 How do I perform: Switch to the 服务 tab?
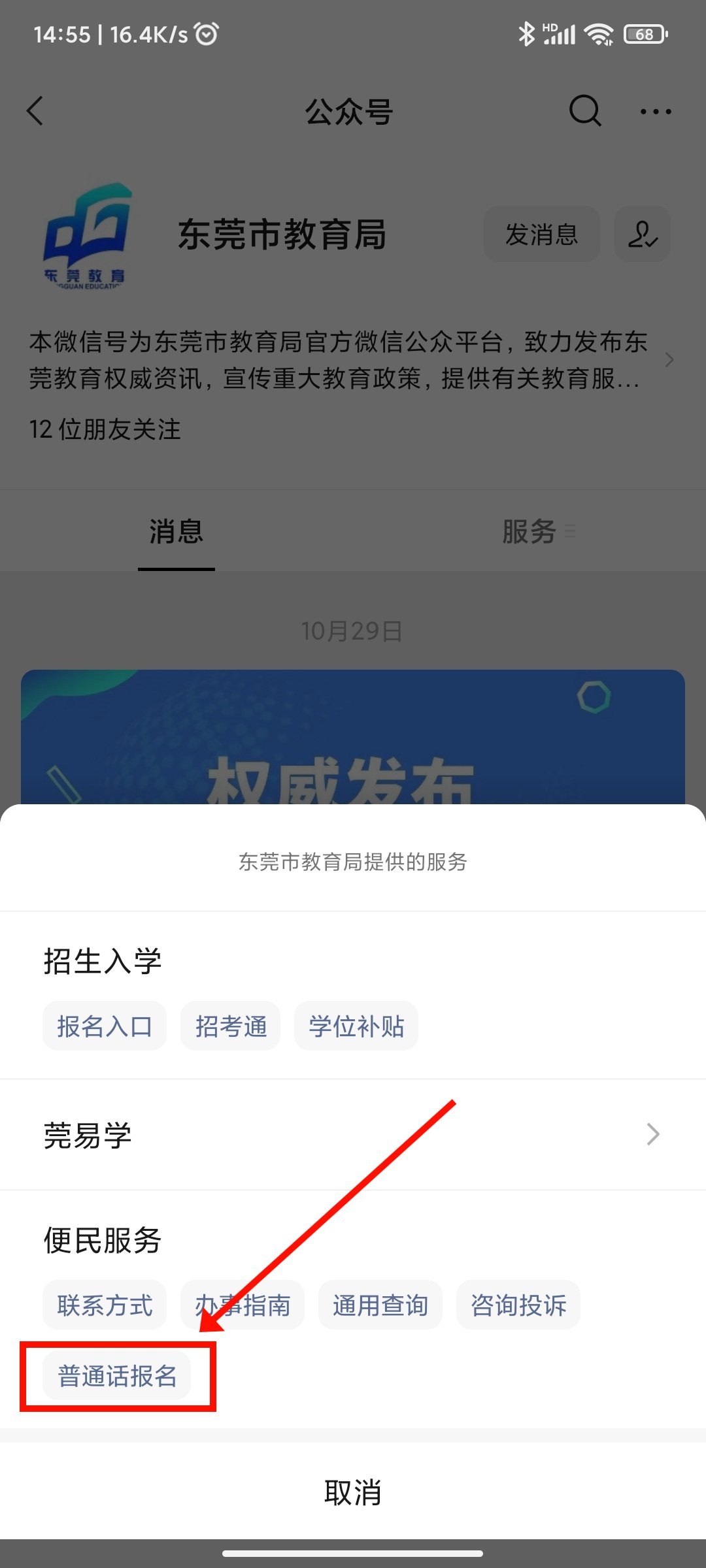[529, 532]
